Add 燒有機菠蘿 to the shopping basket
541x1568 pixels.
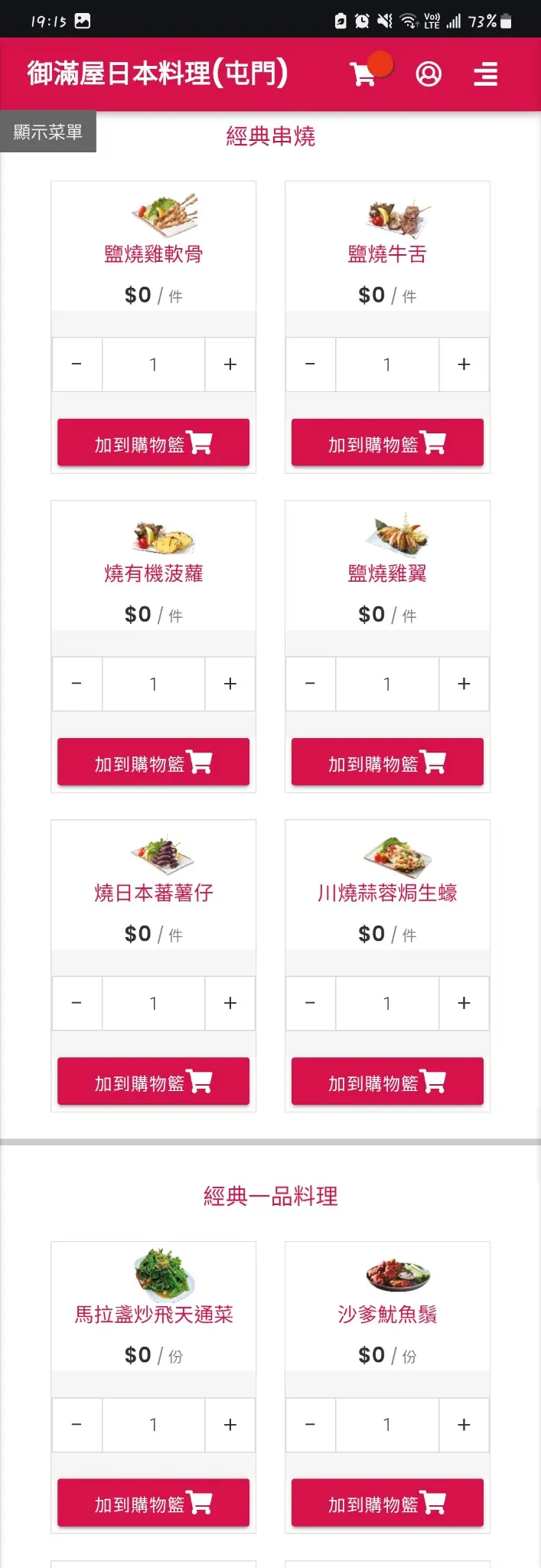(153, 763)
